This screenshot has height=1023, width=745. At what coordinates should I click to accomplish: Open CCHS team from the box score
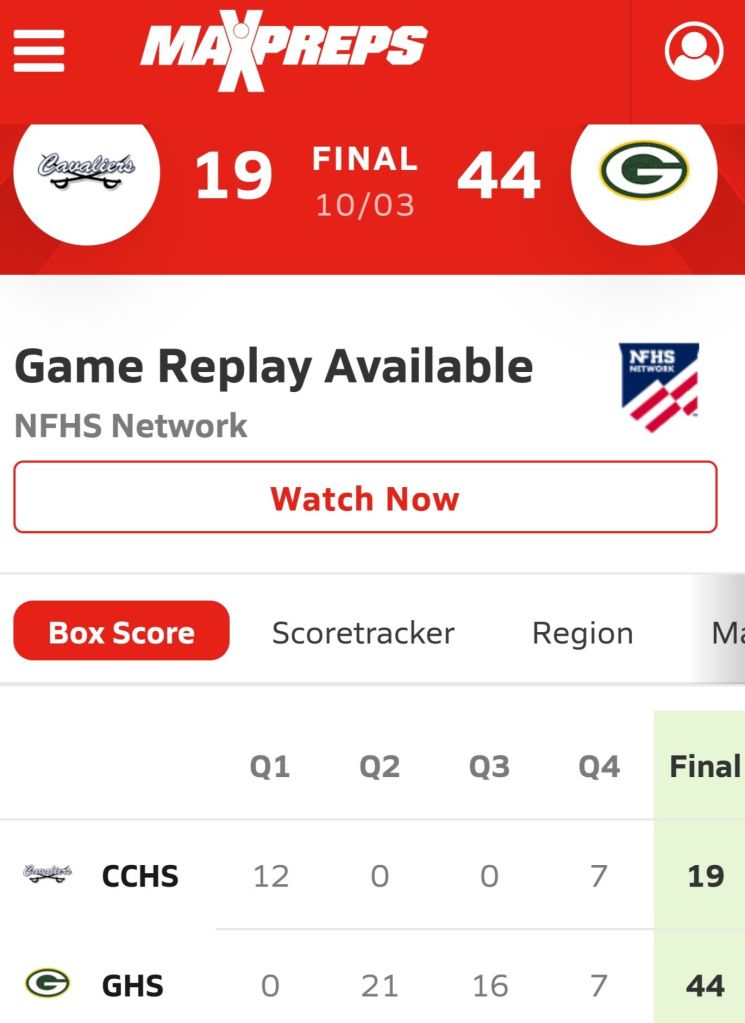(139, 876)
